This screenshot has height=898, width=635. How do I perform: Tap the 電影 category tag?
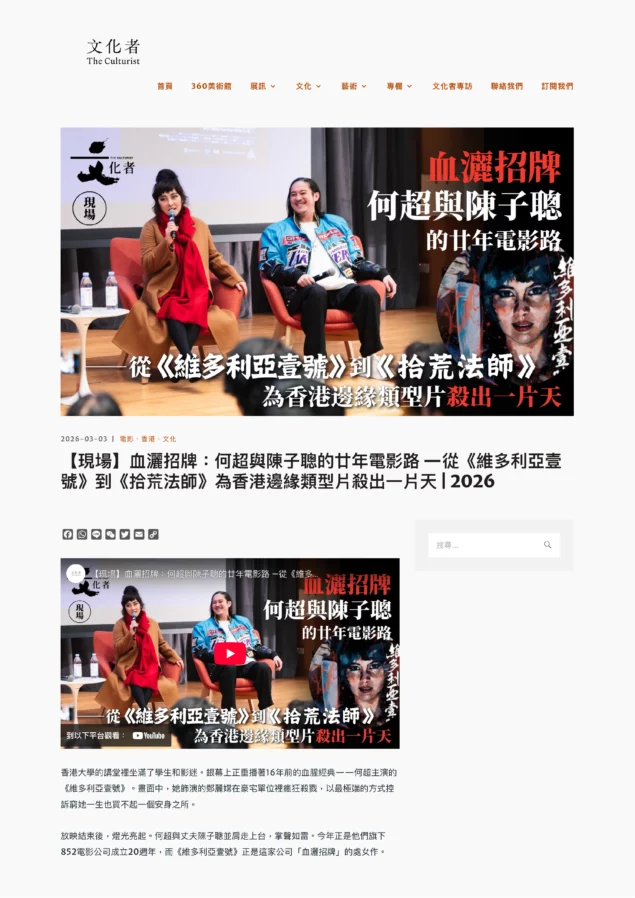click(126, 439)
